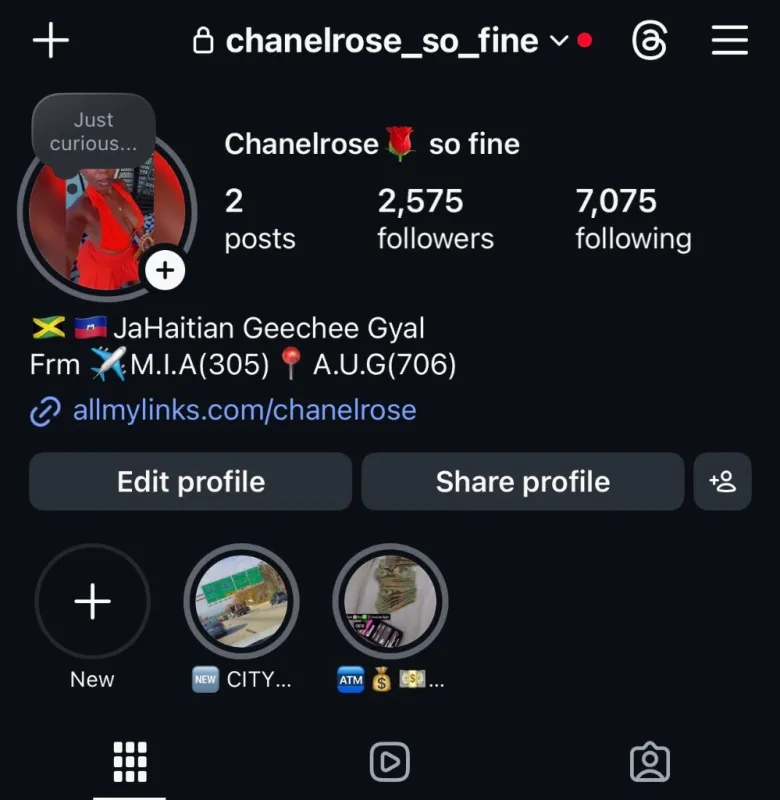Open the discover people icon

[x=722, y=482]
